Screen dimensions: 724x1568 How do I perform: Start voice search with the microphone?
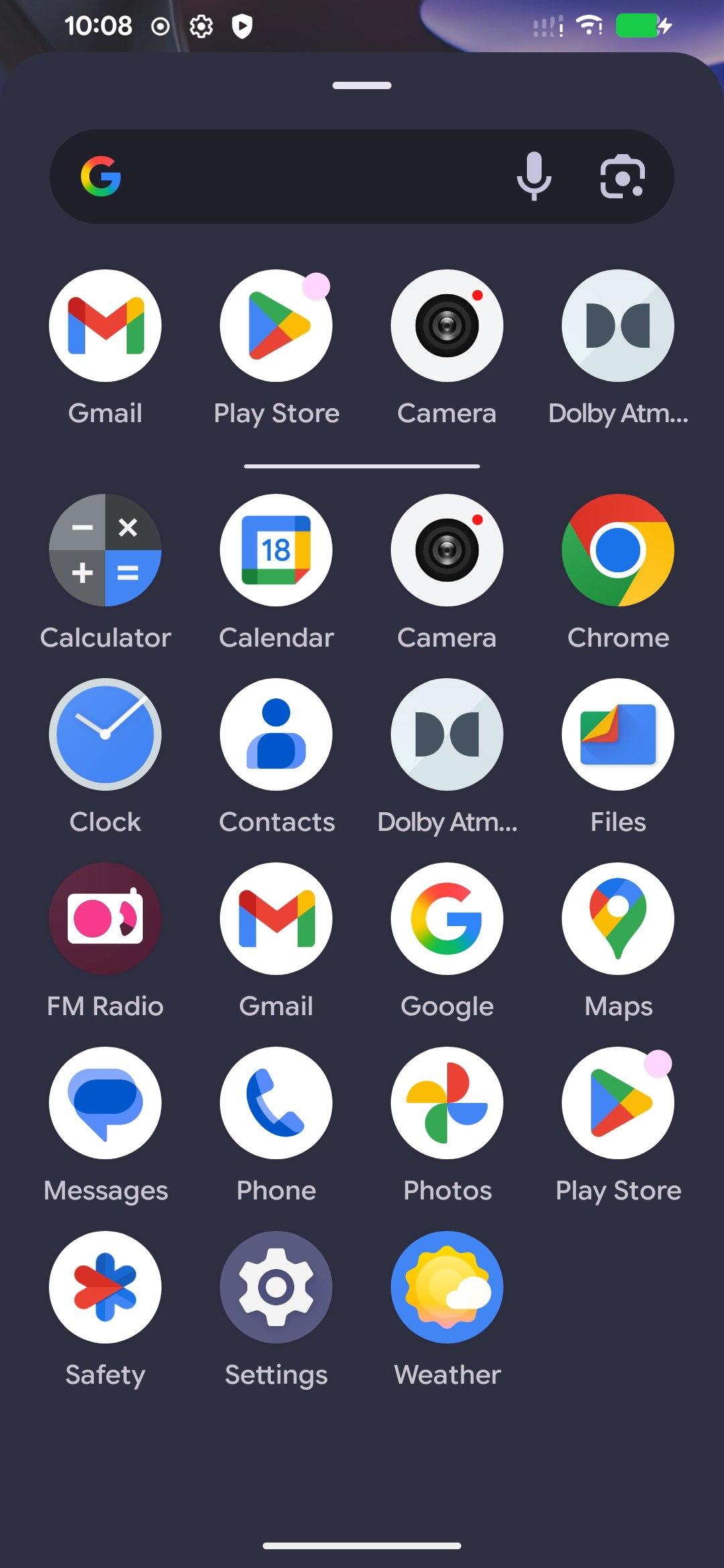point(534,177)
